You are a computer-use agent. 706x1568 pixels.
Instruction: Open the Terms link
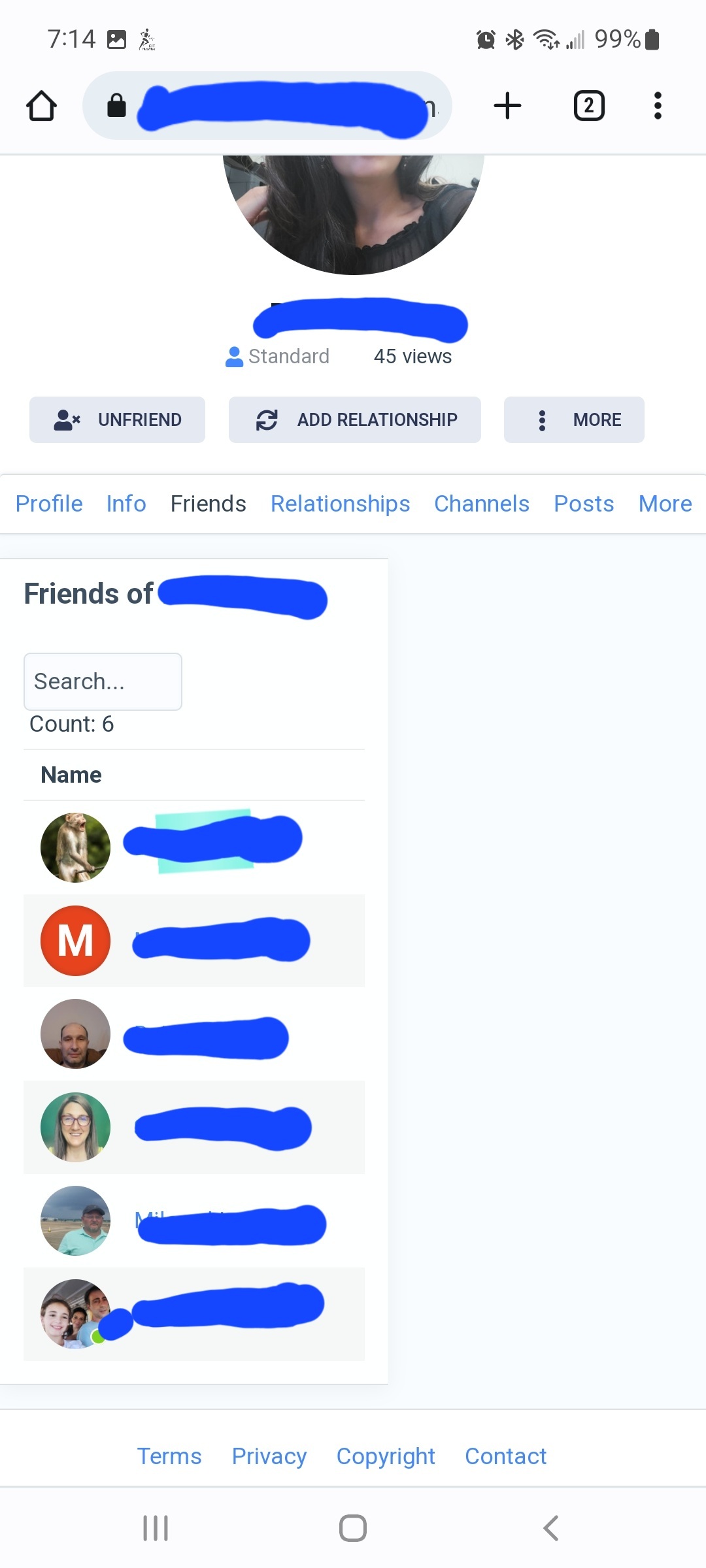click(169, 1456)
